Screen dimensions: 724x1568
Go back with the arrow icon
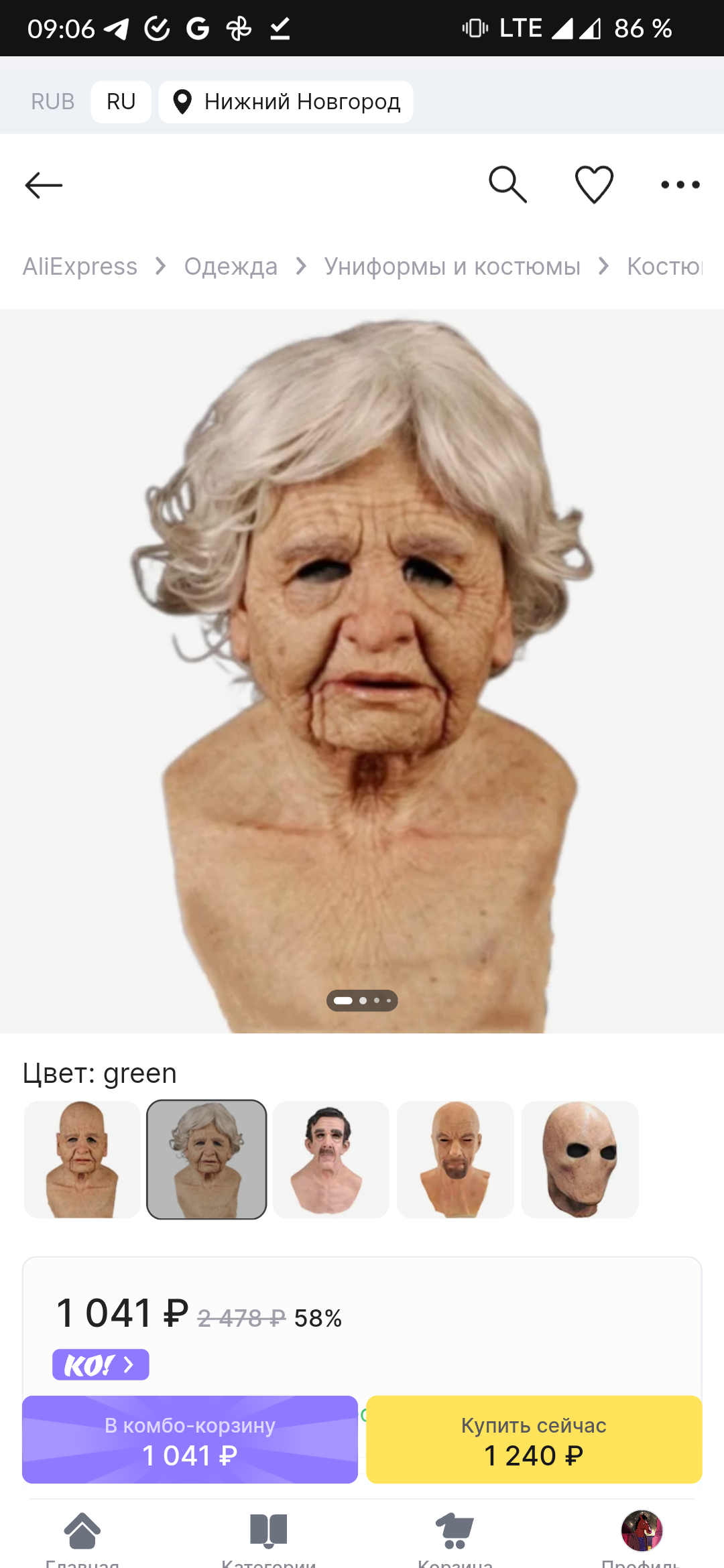click(x=44, y=185)
